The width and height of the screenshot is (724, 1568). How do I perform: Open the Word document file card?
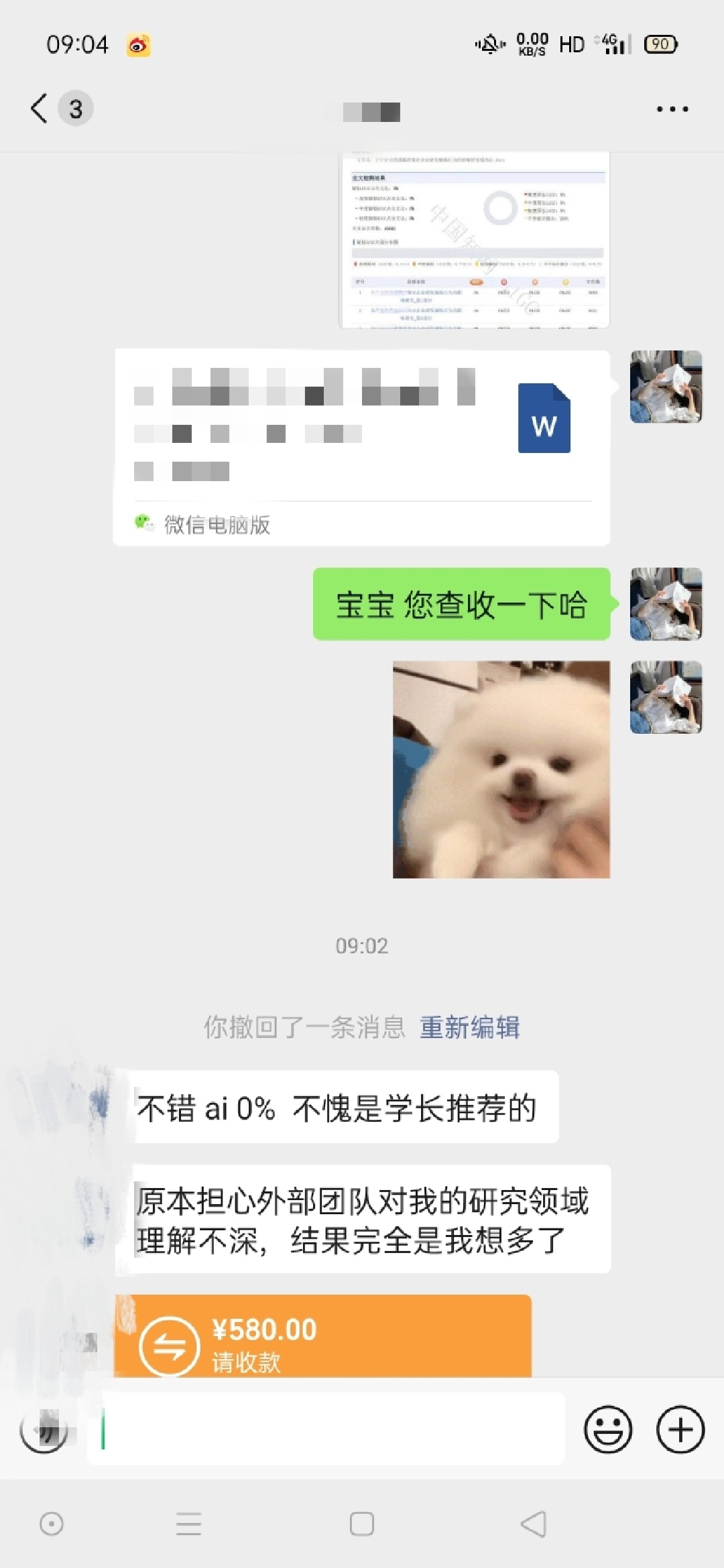coord(361,447)
